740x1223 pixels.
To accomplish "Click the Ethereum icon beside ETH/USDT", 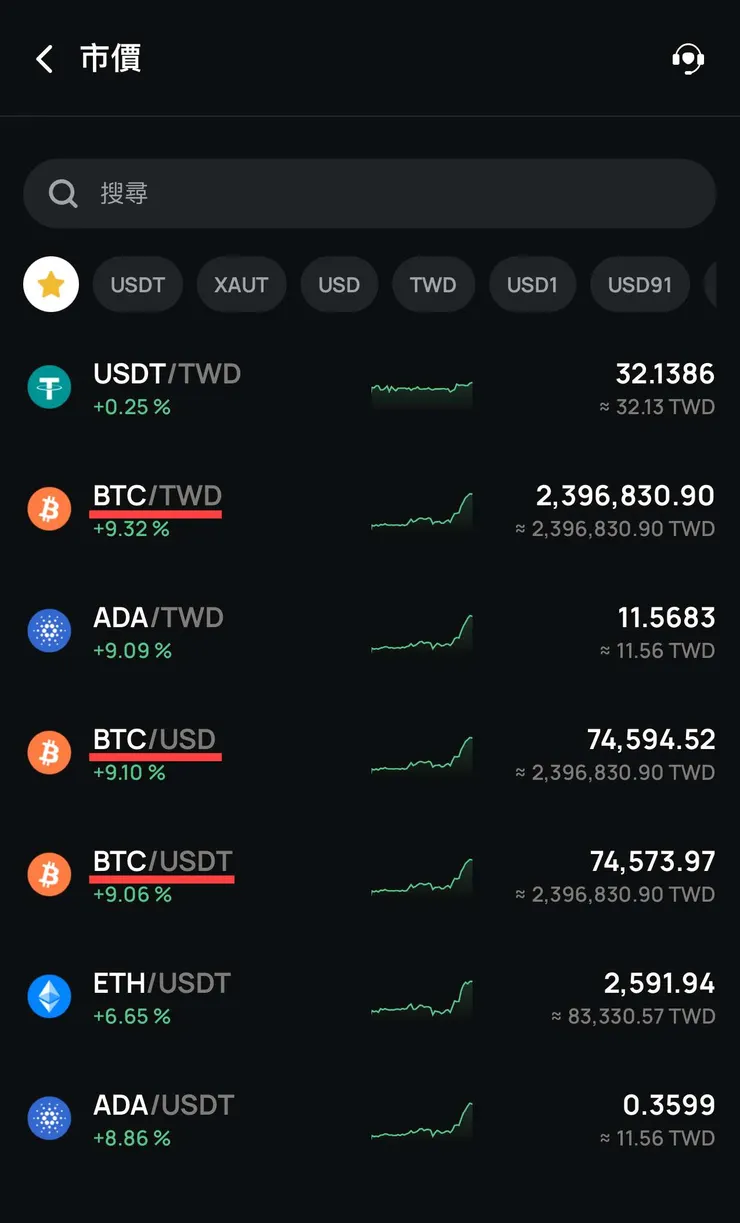I will [x=49, y=996].
